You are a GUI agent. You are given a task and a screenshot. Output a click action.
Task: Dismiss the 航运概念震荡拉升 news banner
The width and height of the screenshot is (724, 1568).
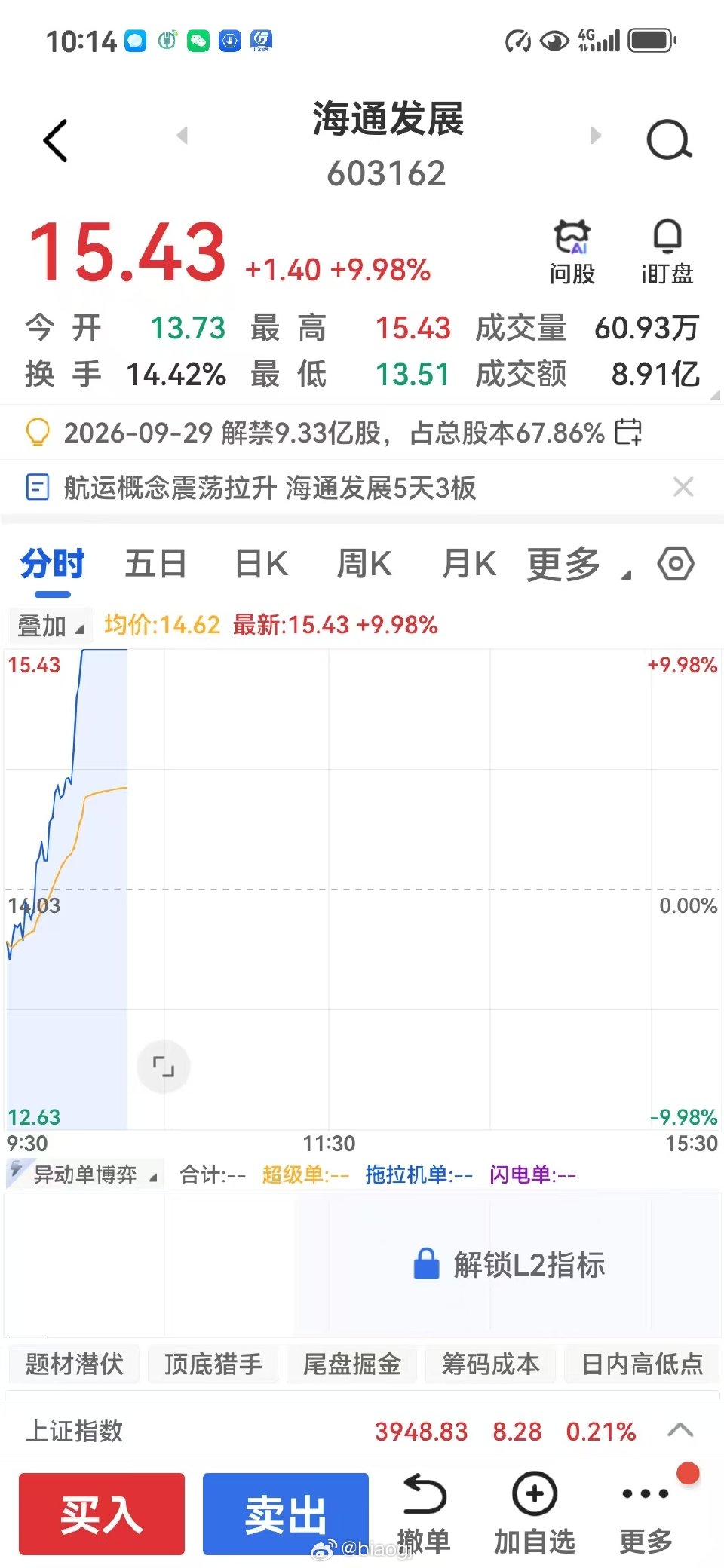coord(683,487)
